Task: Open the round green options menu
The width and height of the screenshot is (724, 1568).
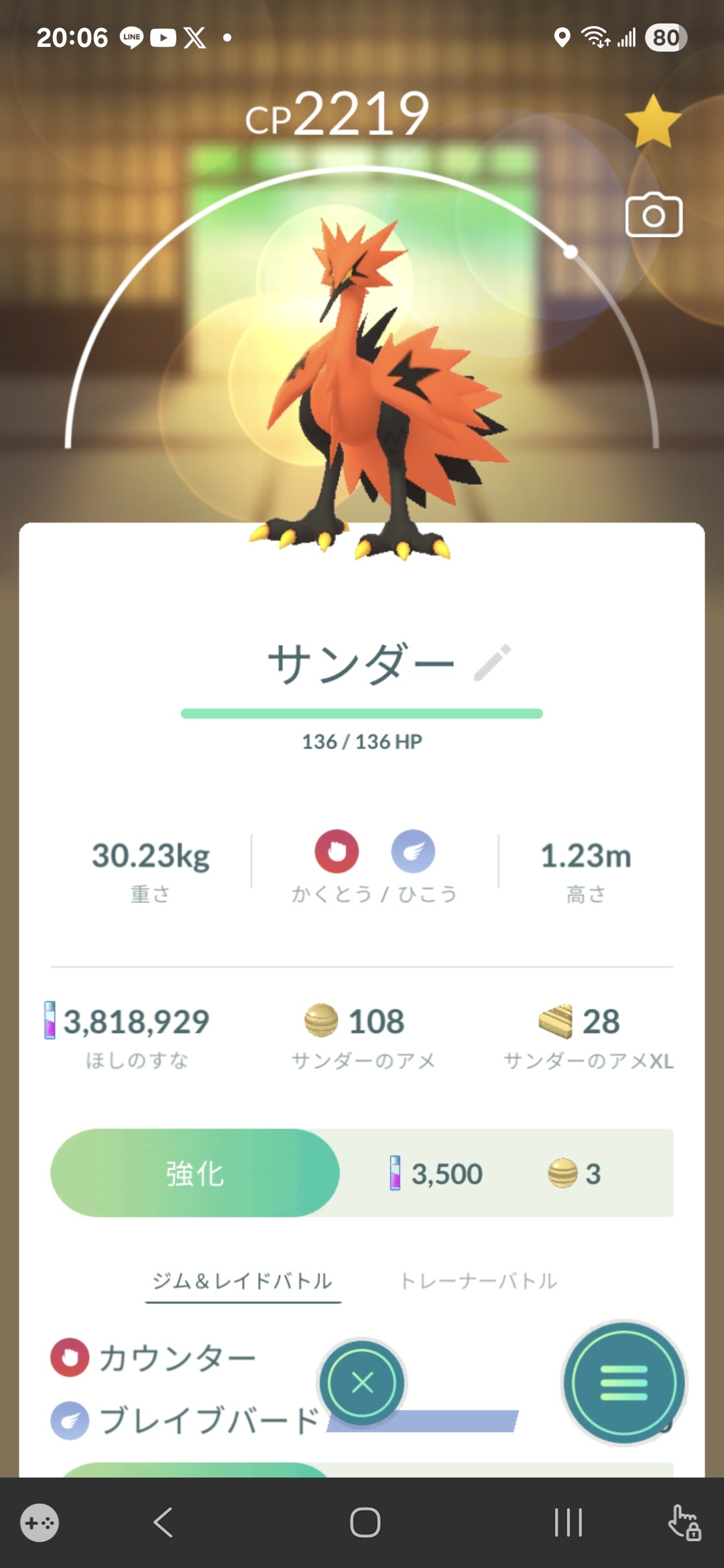Action: tap(624, 1382)
